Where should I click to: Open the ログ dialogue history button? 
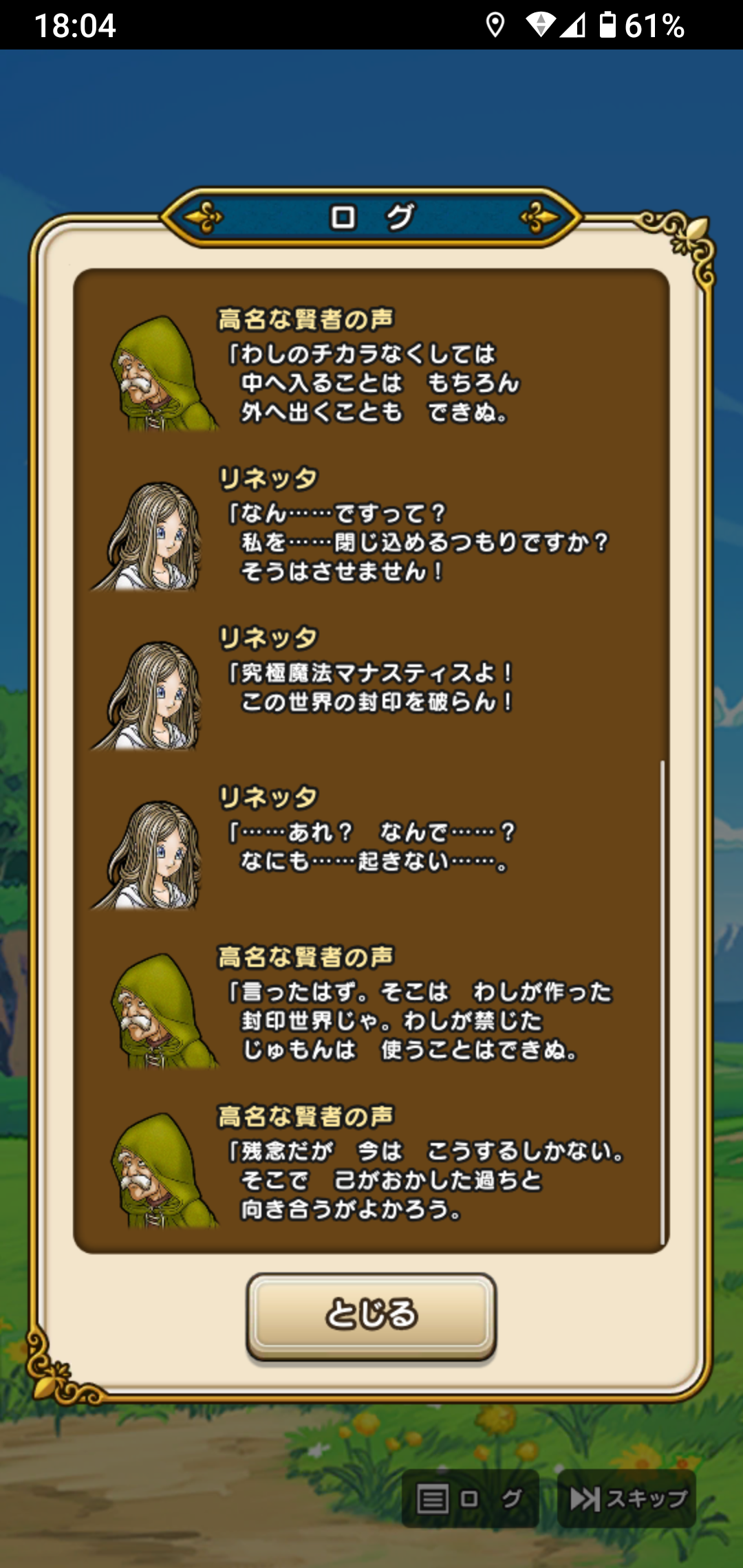470,1499
